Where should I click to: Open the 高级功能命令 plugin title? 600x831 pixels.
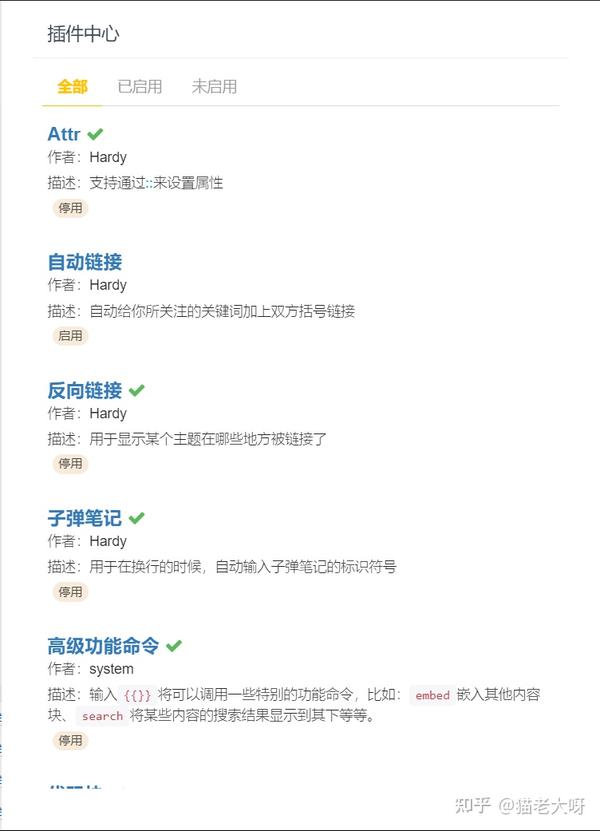point(103,646)
